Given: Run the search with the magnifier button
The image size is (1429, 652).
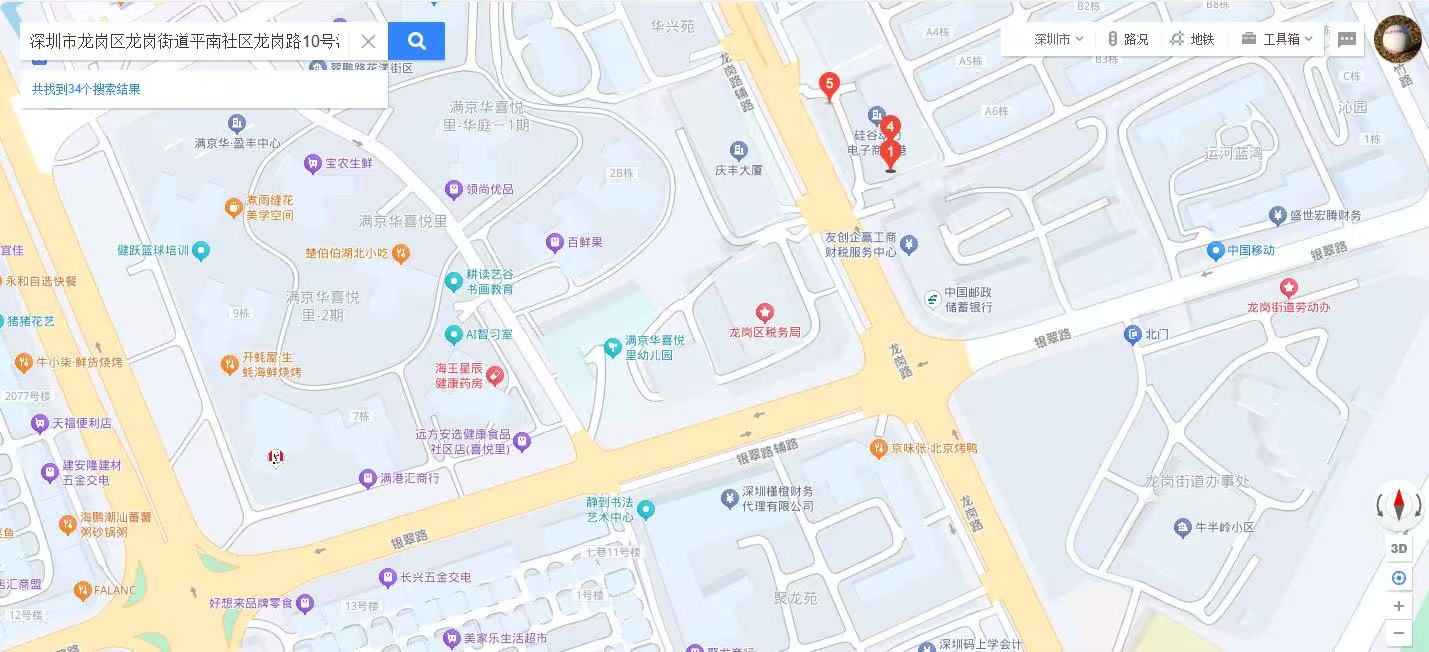Looking at the screenshot, I should pyautogui.click(x=416, y=41).
